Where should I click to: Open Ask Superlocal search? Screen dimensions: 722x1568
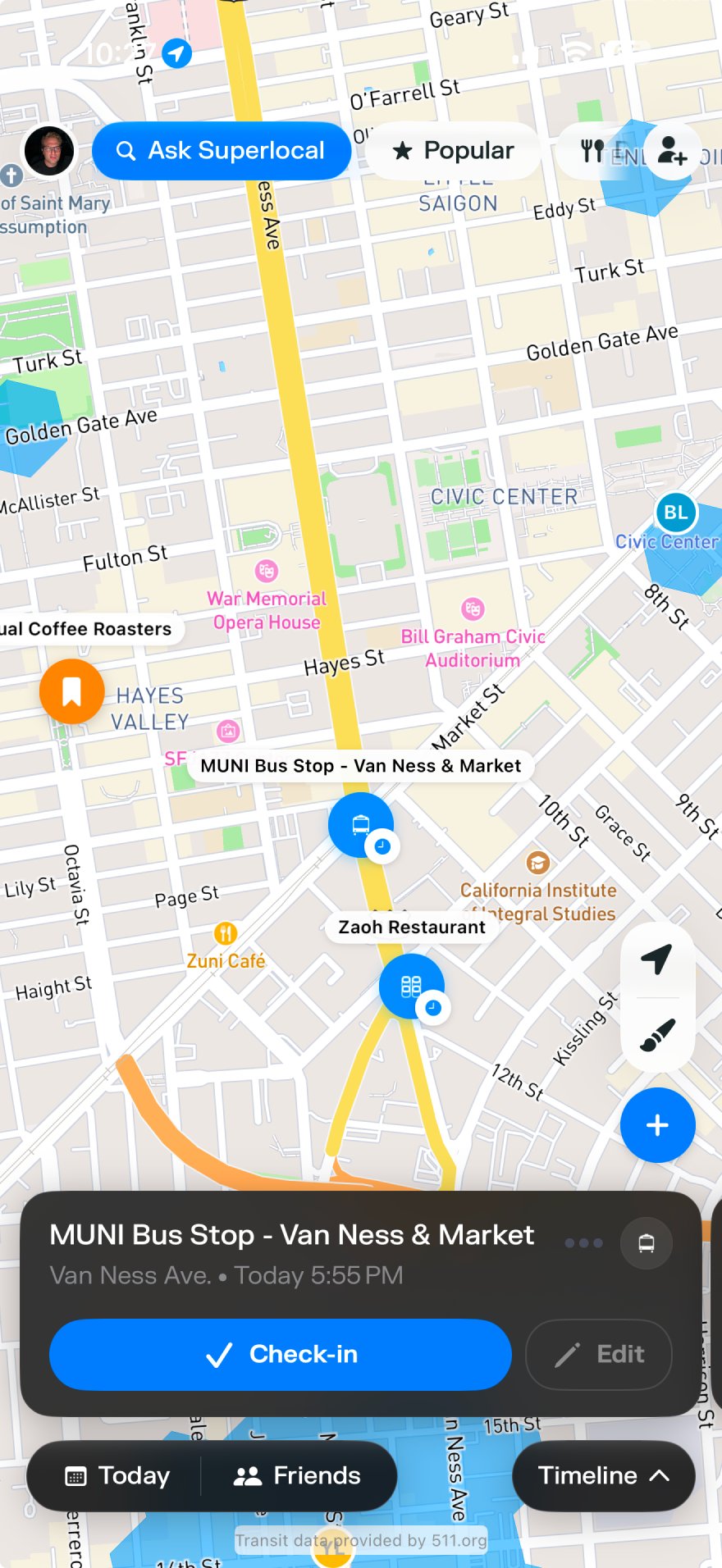(222, 151)
